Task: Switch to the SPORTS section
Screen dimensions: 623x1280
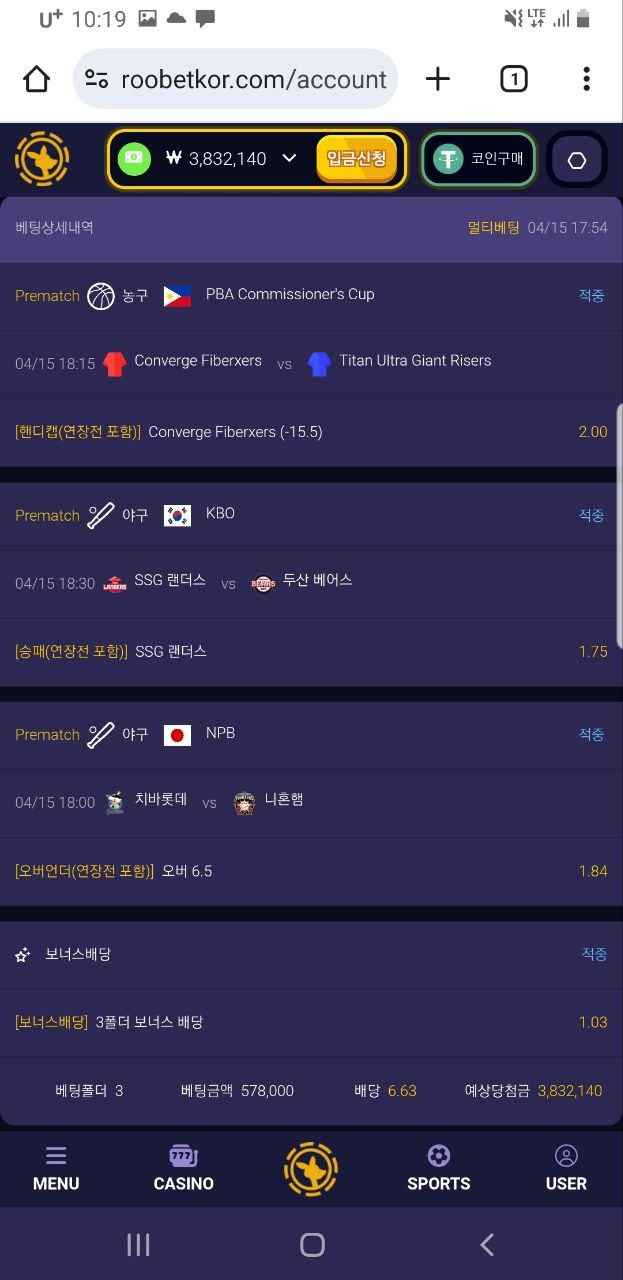Action: 438,1168
